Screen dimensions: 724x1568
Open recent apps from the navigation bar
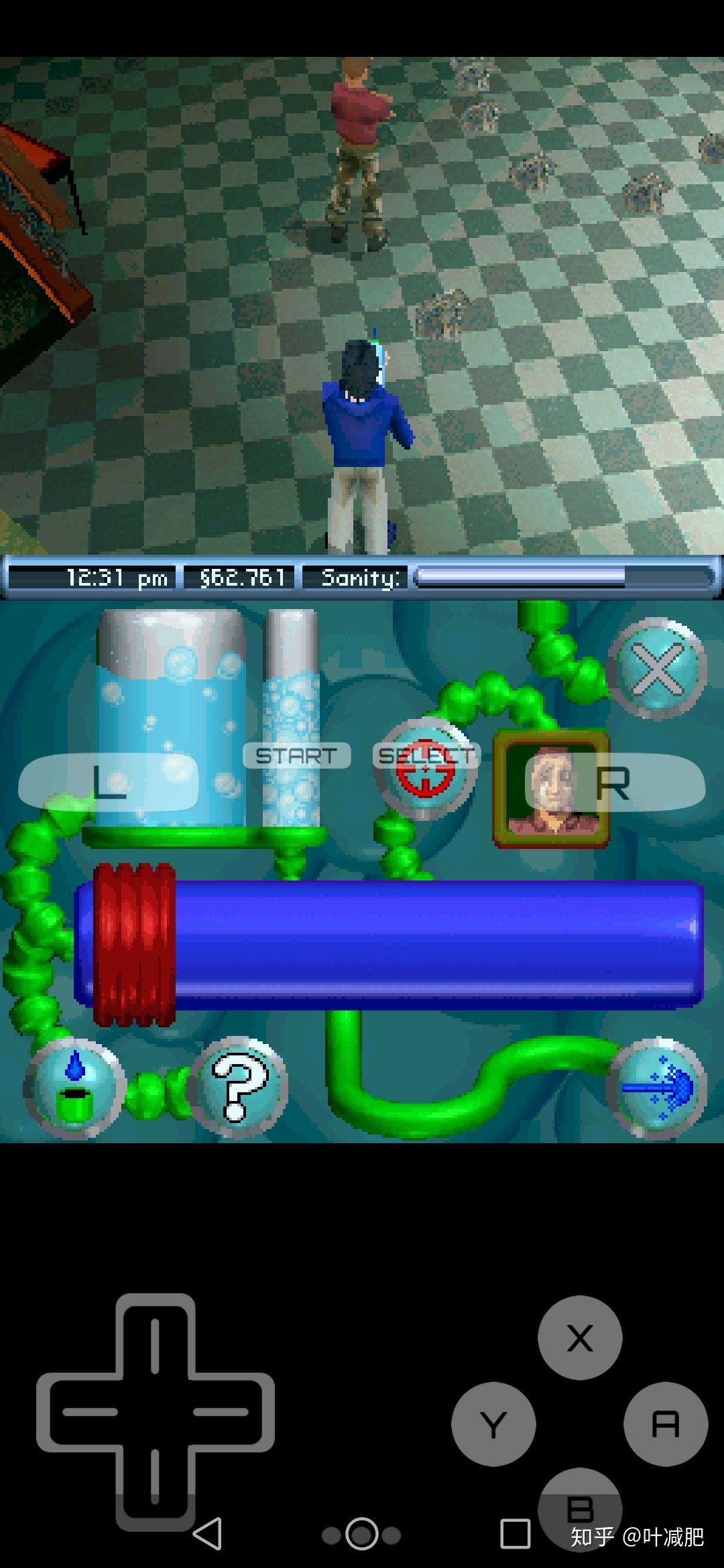coord(515,1534)
